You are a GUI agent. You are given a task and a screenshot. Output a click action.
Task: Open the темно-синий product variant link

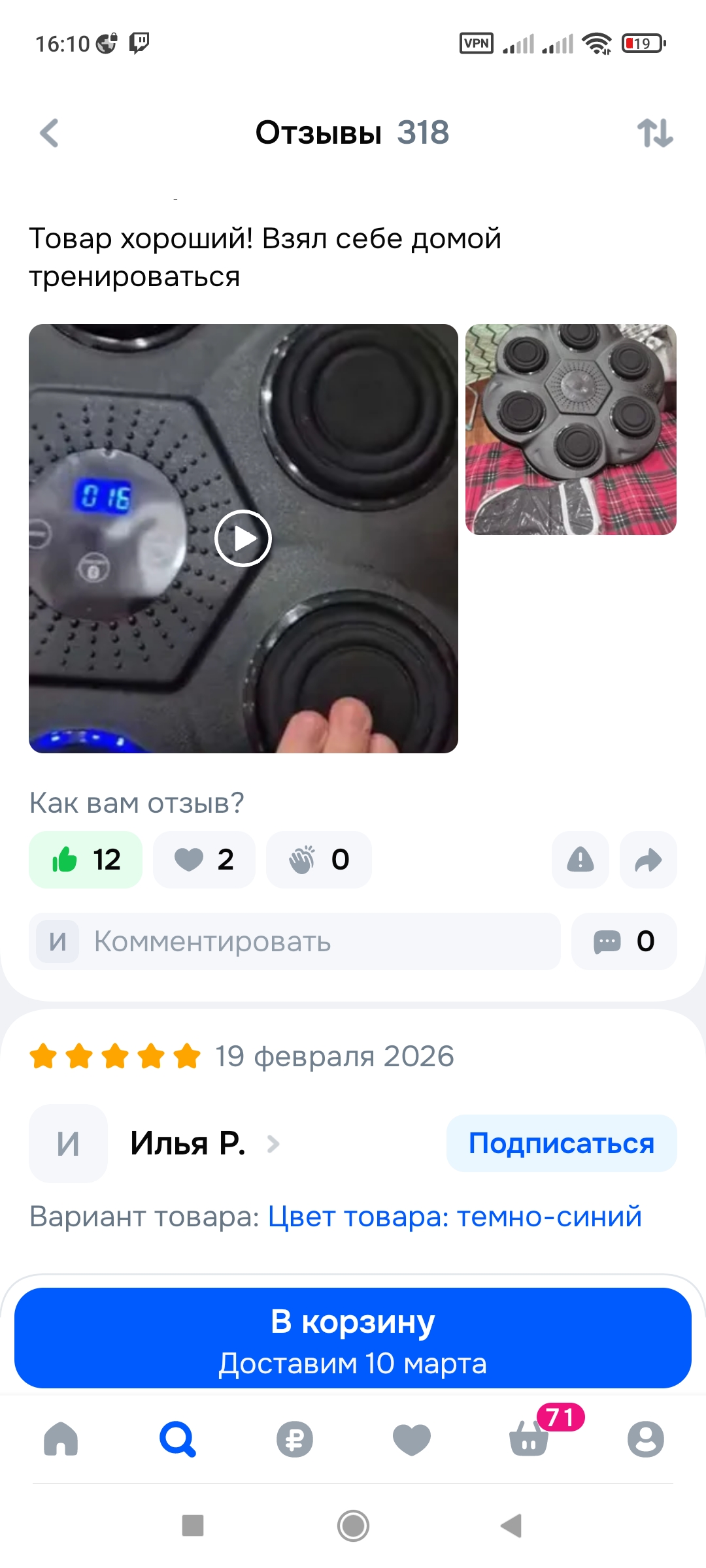(455, 1217)
